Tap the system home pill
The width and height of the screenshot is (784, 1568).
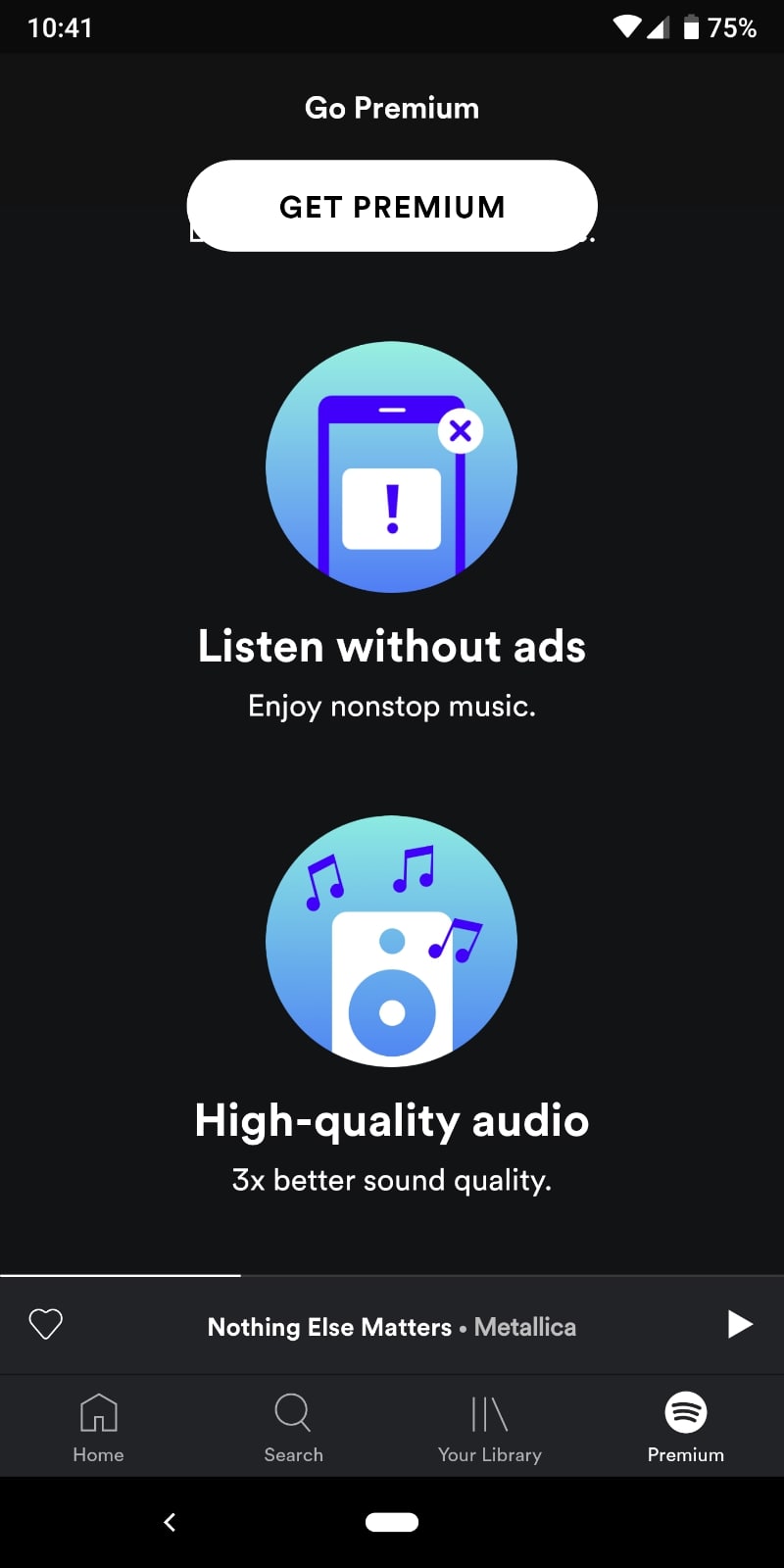[392, 1522]
